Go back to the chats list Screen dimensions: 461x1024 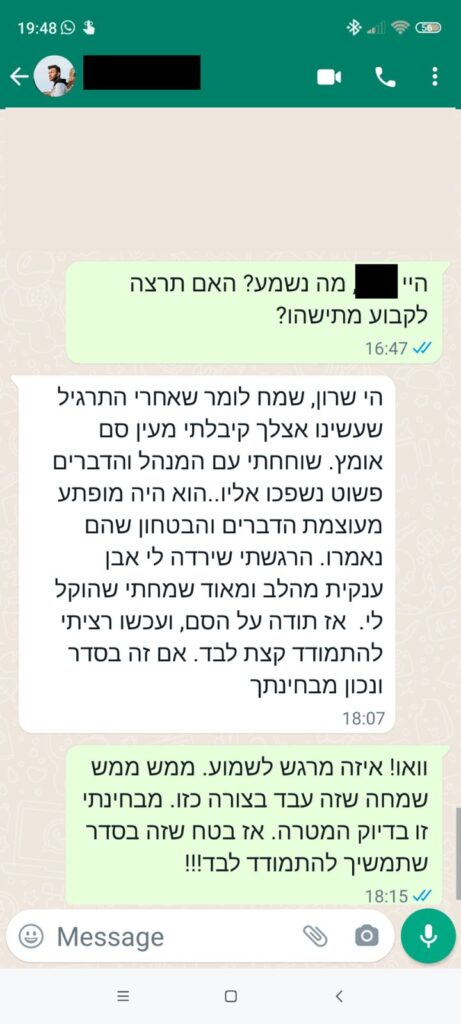coord(19,77)
